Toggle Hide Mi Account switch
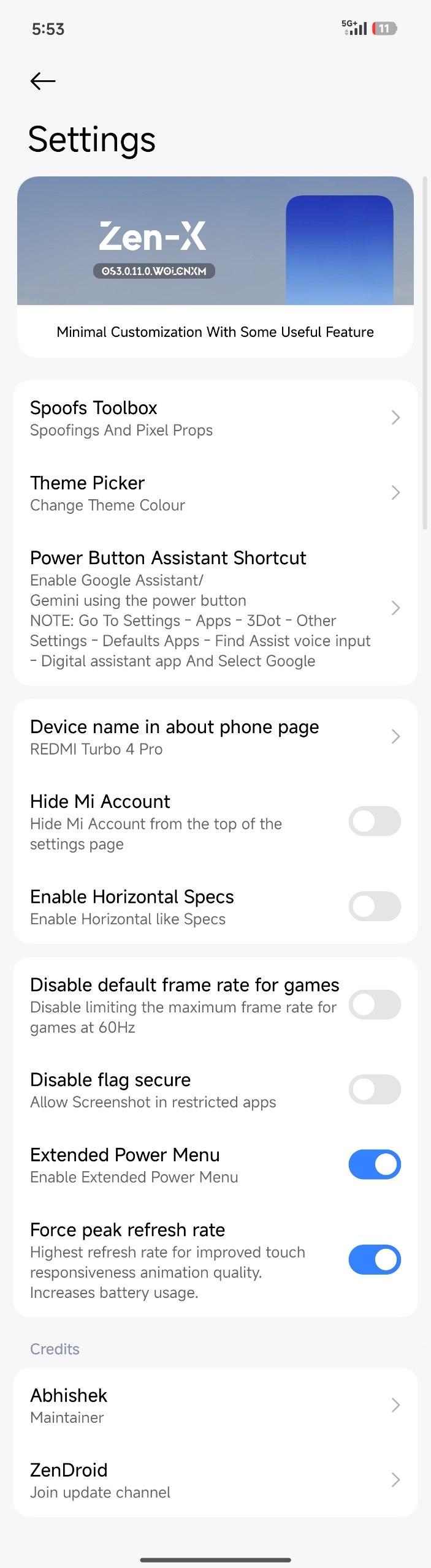This screenshot has width=431, height=1568. tap(375, 821)
